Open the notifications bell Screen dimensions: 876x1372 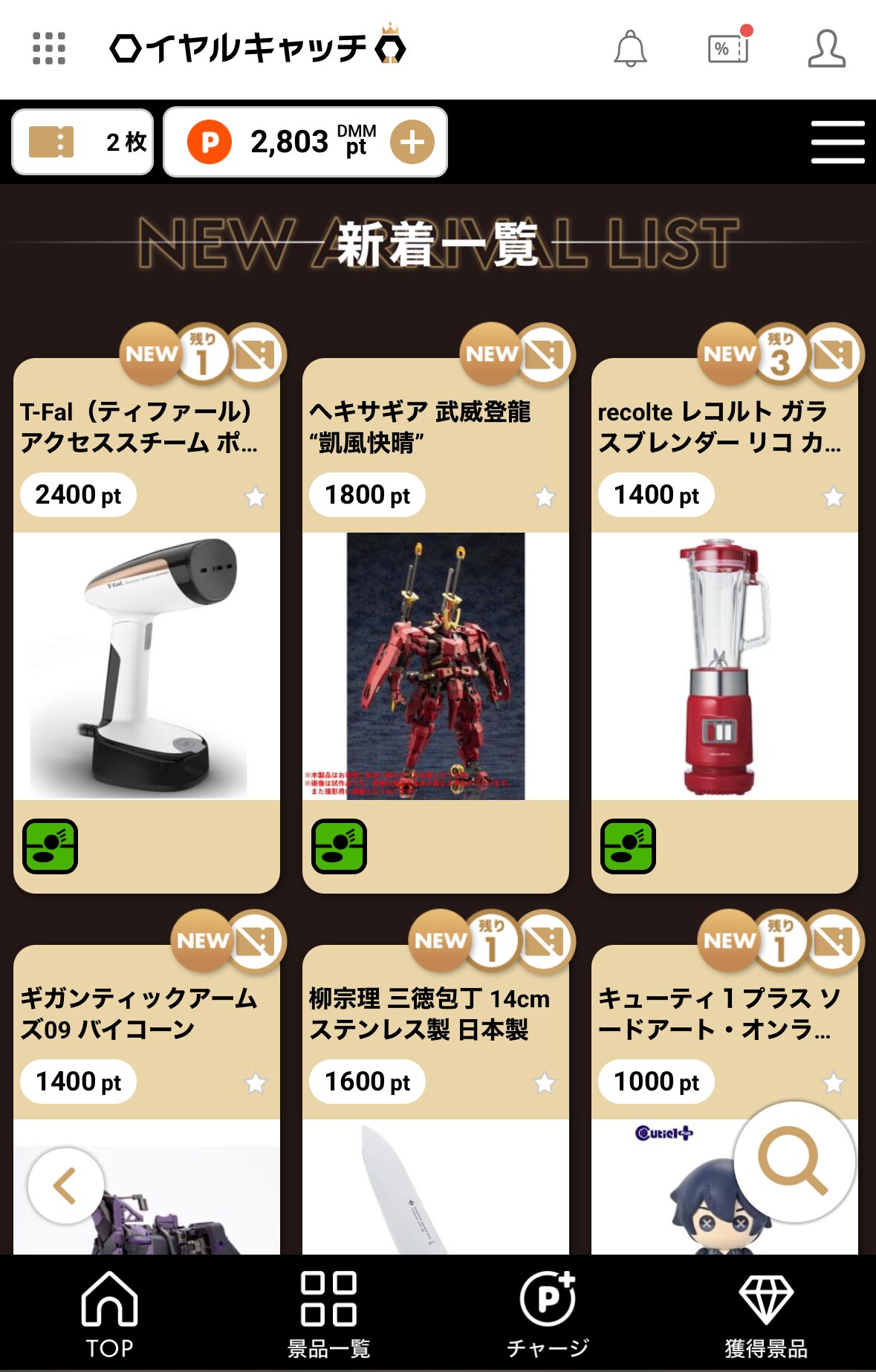click(630, 49)
